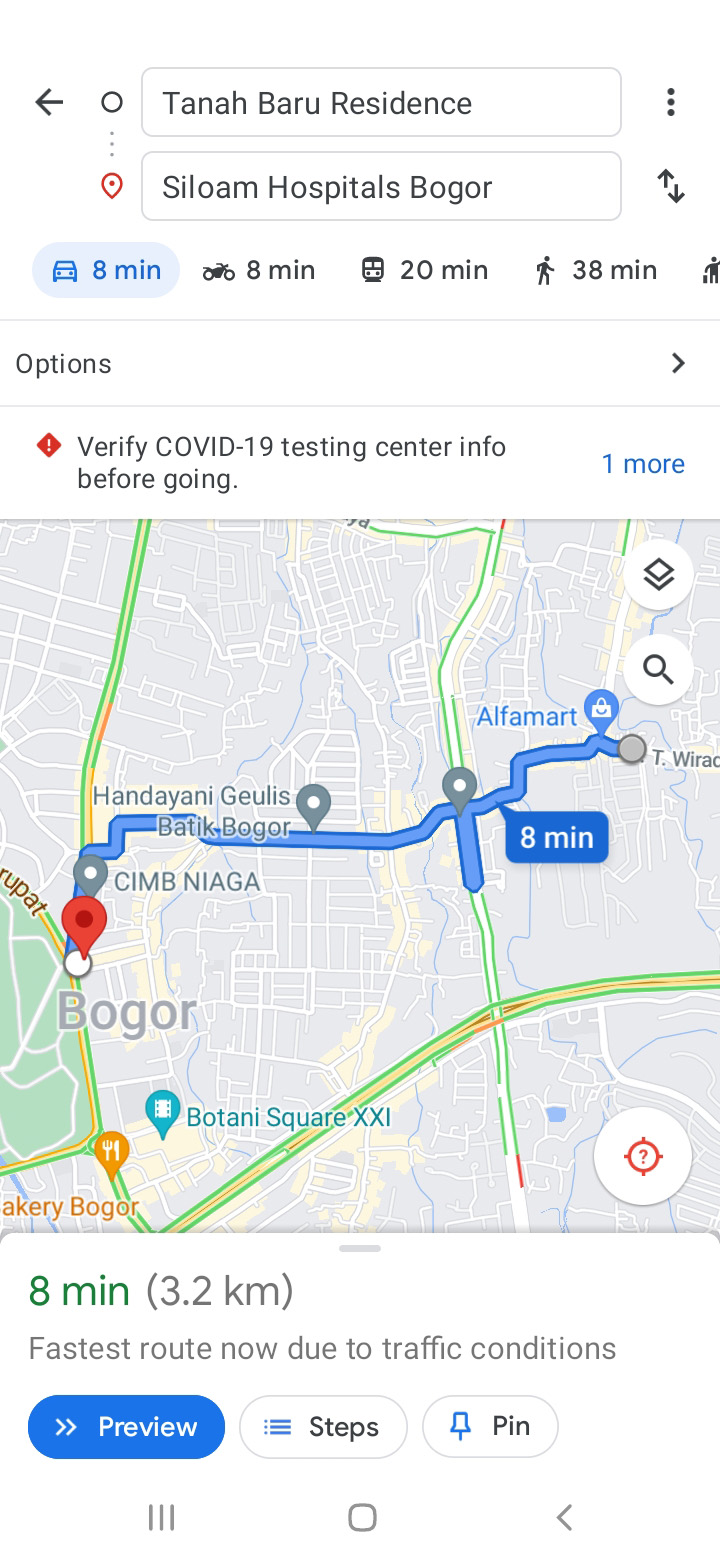
Task: Pin this route
Action: [x=490, y=1427]
